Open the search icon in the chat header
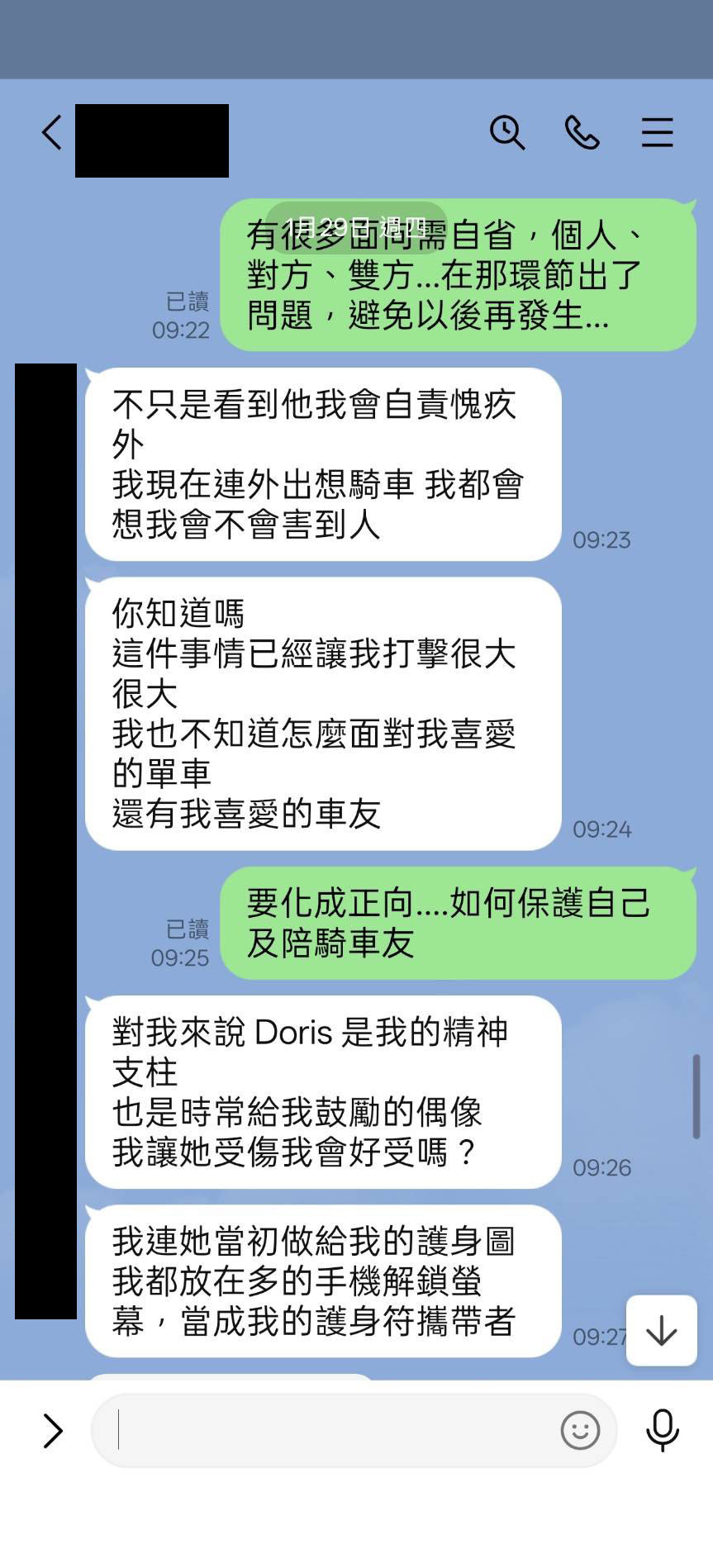Image resolution: width=713 pixels, height=1568 pixels. tap(507, 131)
